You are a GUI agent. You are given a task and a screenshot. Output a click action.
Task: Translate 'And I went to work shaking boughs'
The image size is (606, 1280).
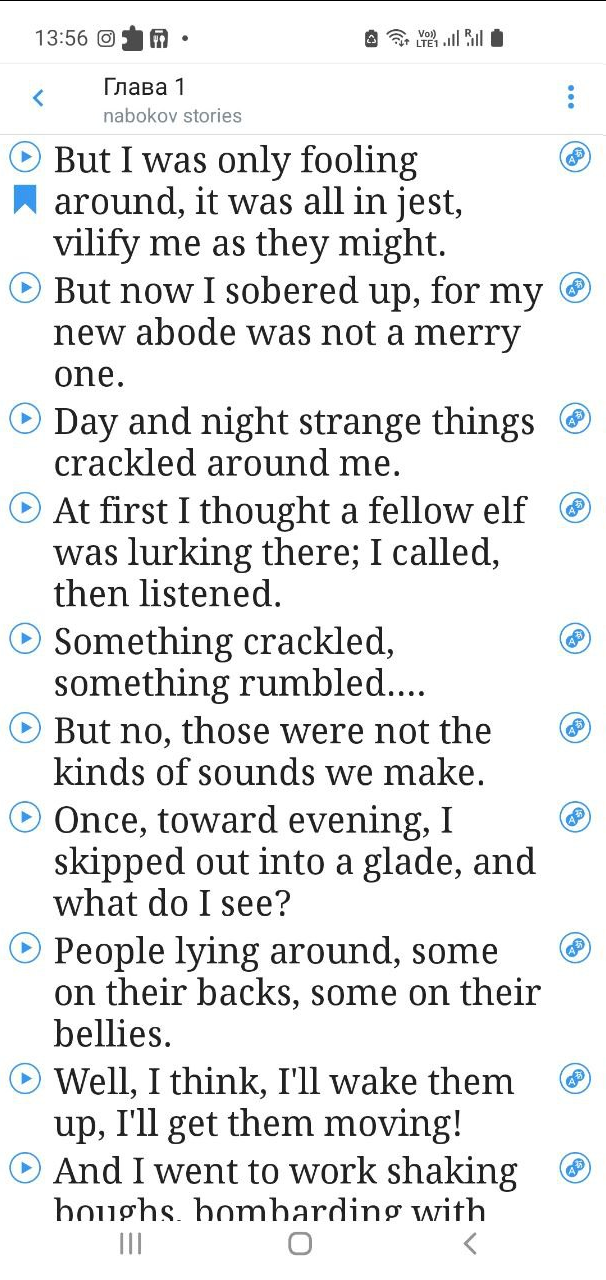[575, 1168]
